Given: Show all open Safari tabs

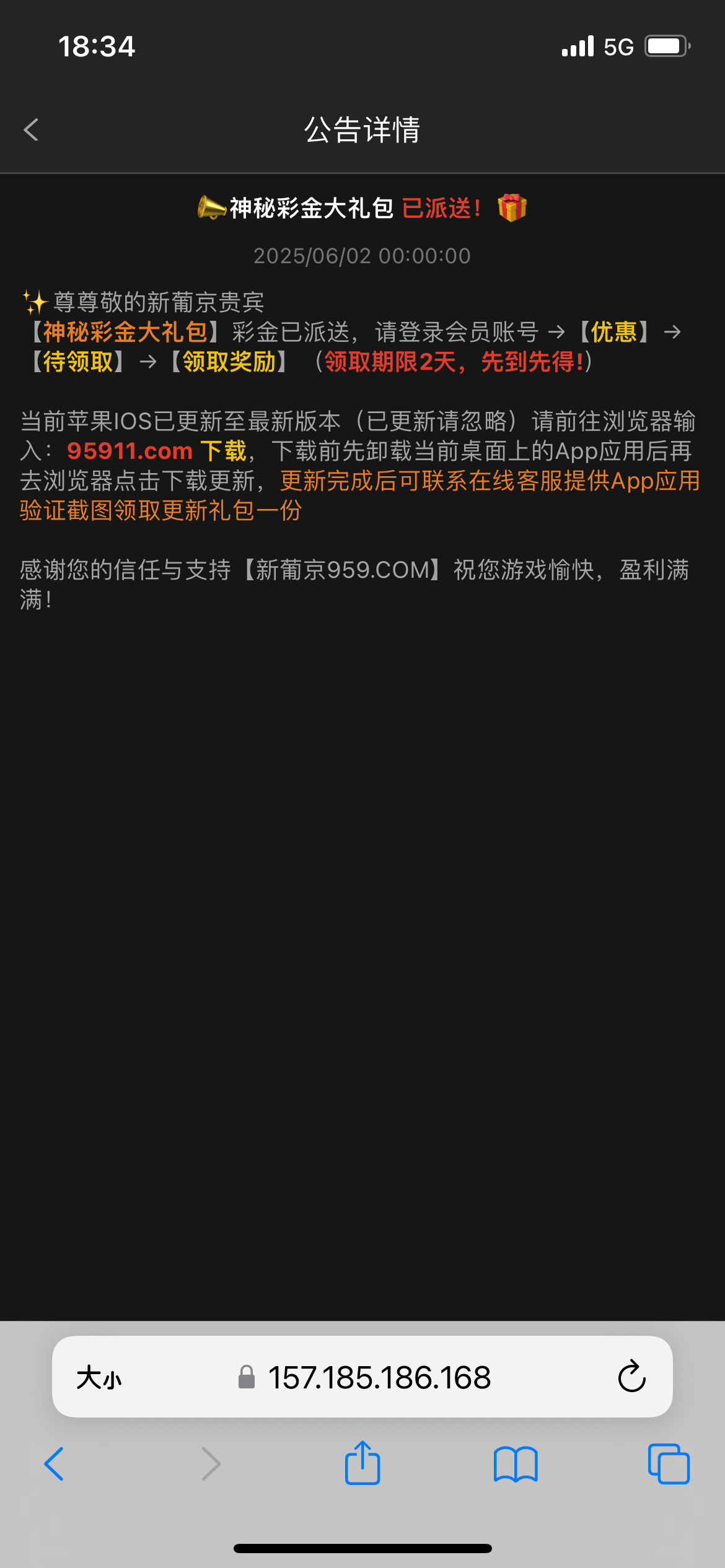Looking at the screenshot, I should tap(669, 1464).
